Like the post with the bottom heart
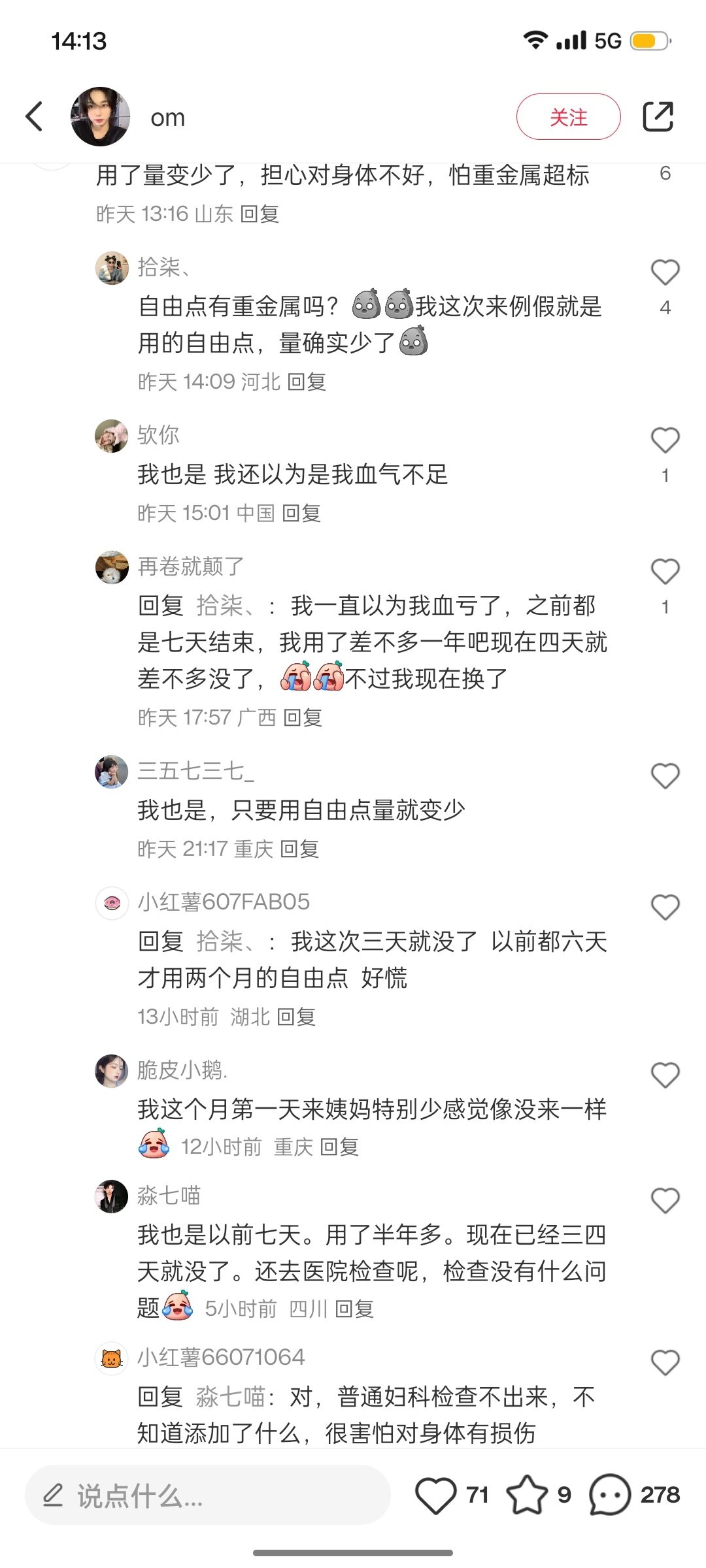Screen dimensions: 706x1568 click(x=436, y=1495)
